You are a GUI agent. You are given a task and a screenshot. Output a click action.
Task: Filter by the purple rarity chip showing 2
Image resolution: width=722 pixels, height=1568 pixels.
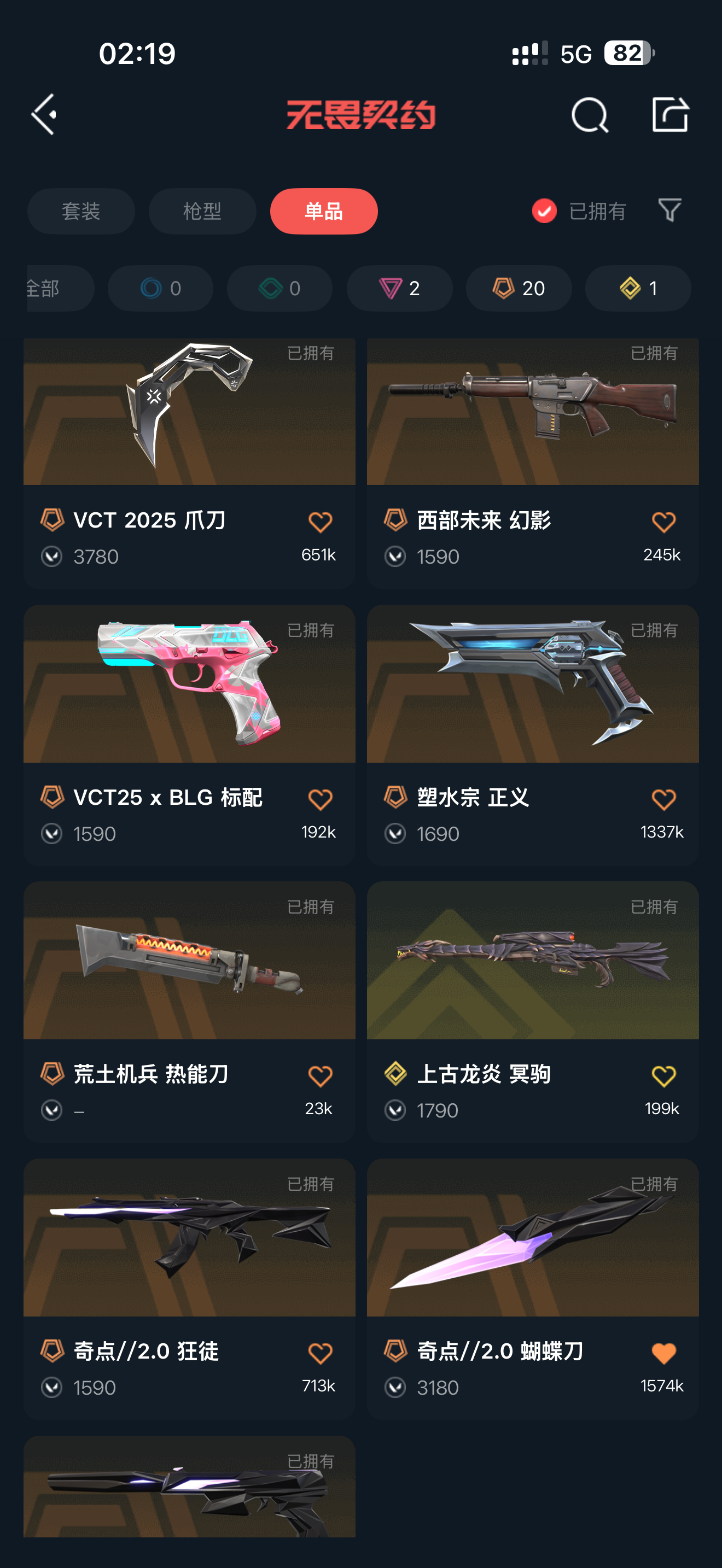[x=399, y=288]
